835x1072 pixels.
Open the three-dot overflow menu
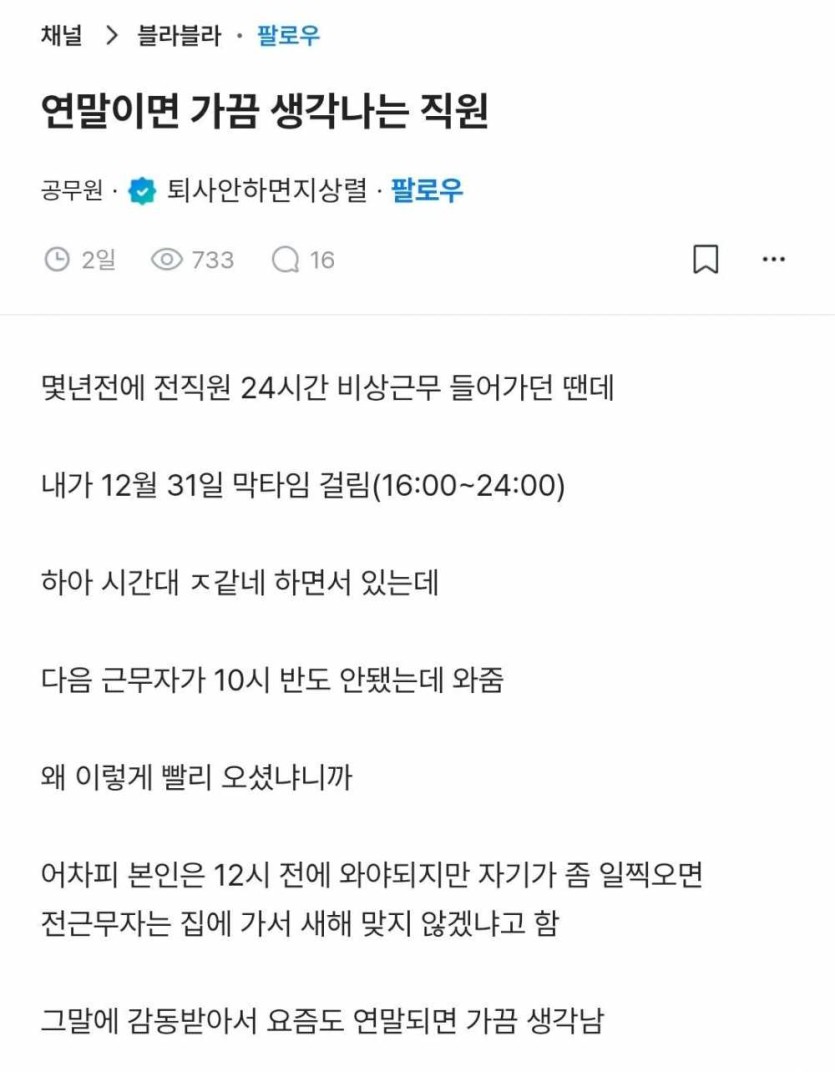[774, 260]
